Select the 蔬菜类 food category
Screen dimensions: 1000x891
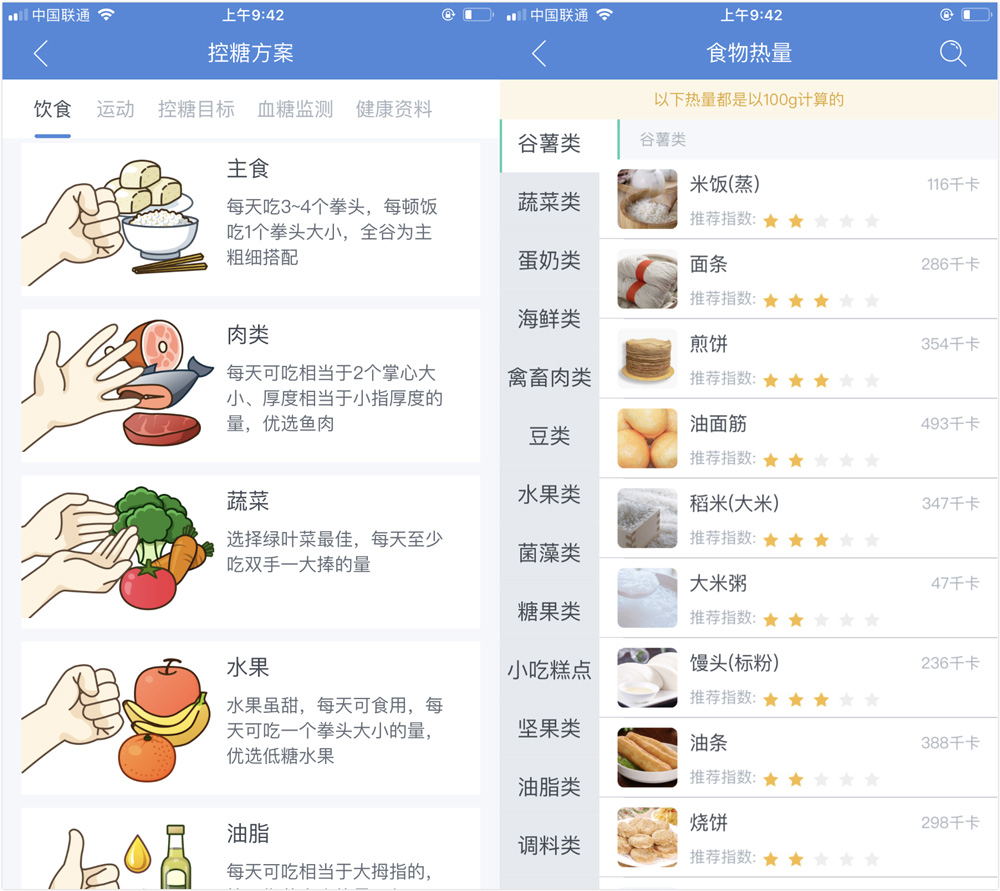549,202
